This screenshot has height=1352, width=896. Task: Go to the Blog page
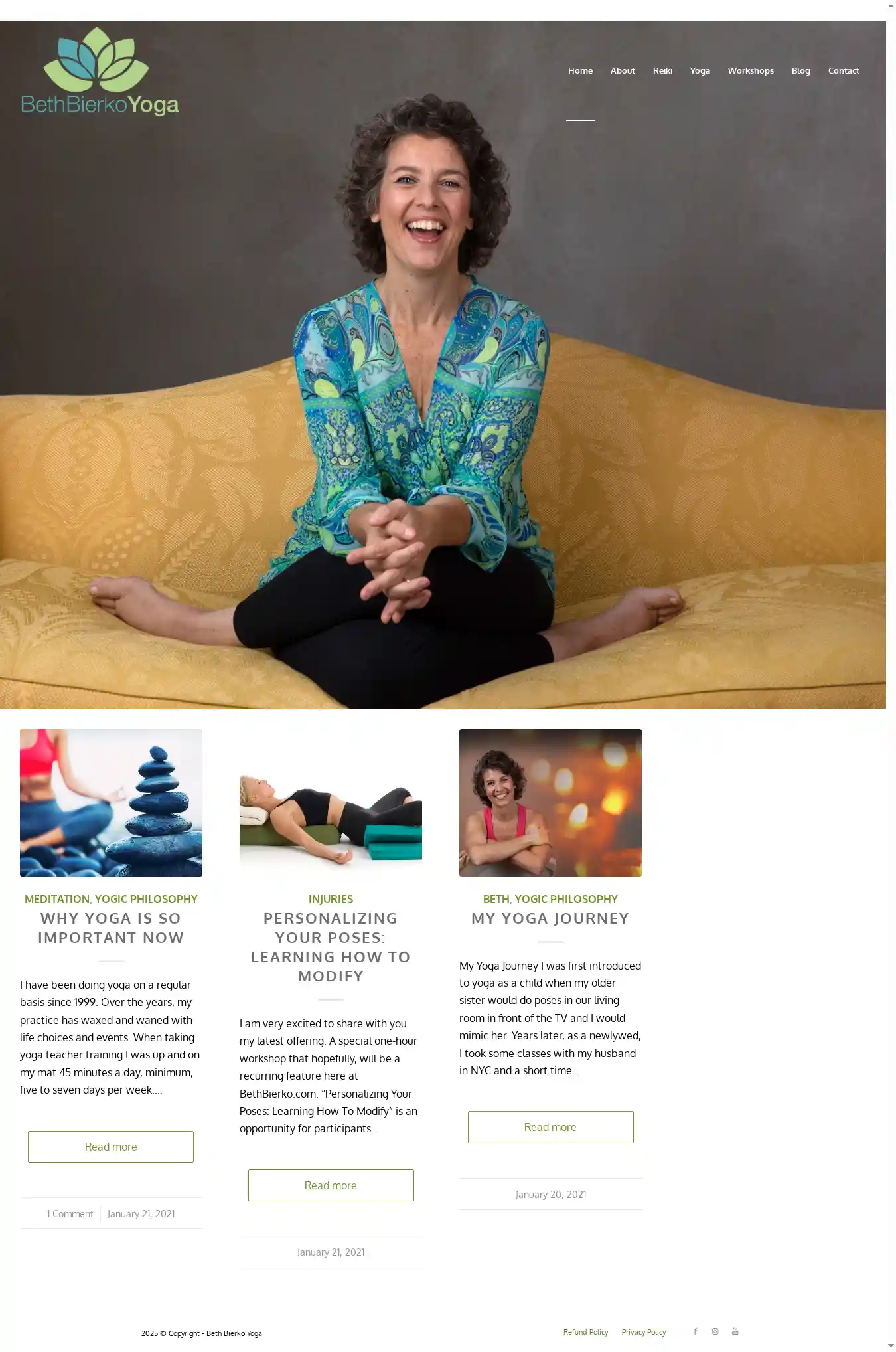[800, 70]
